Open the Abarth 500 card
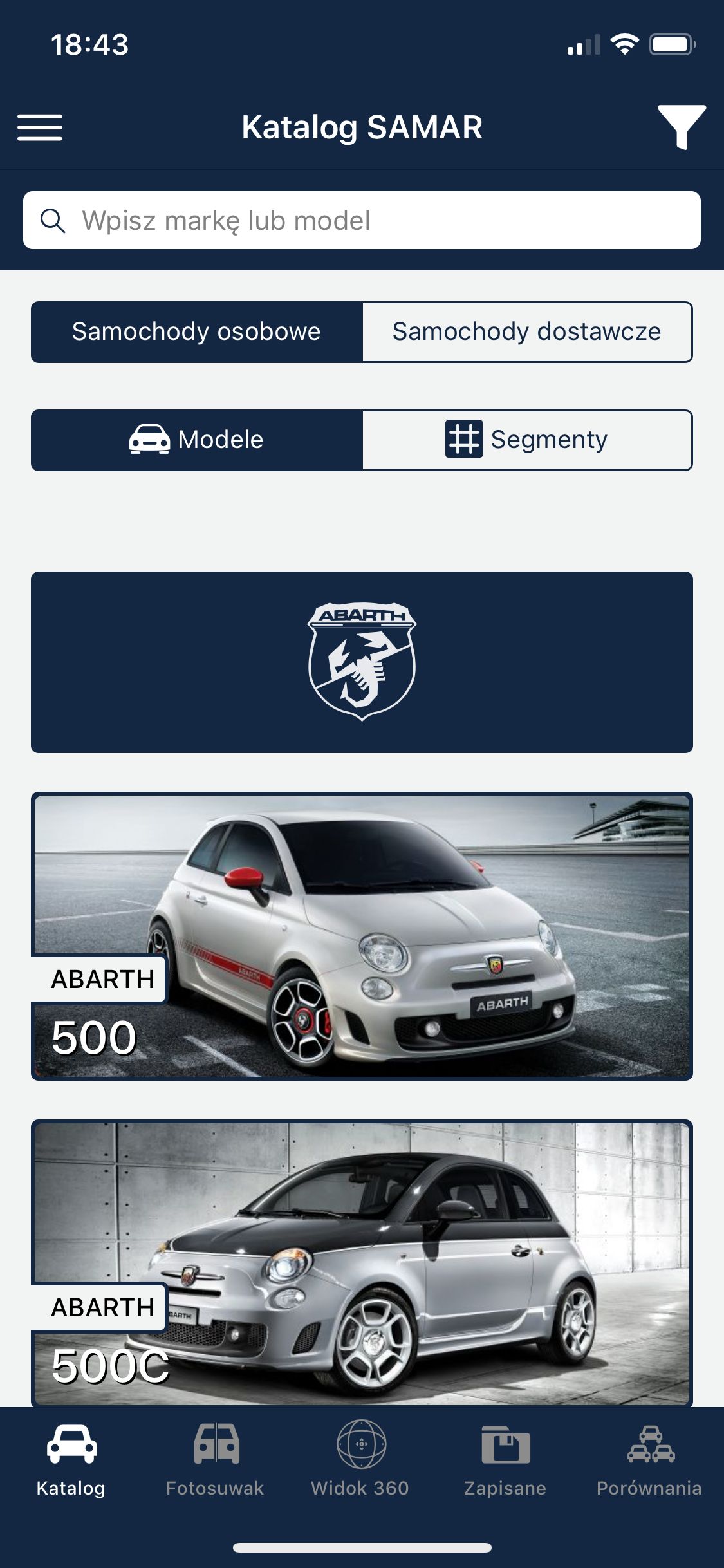 pyautogui.click(x=362, y=937)
